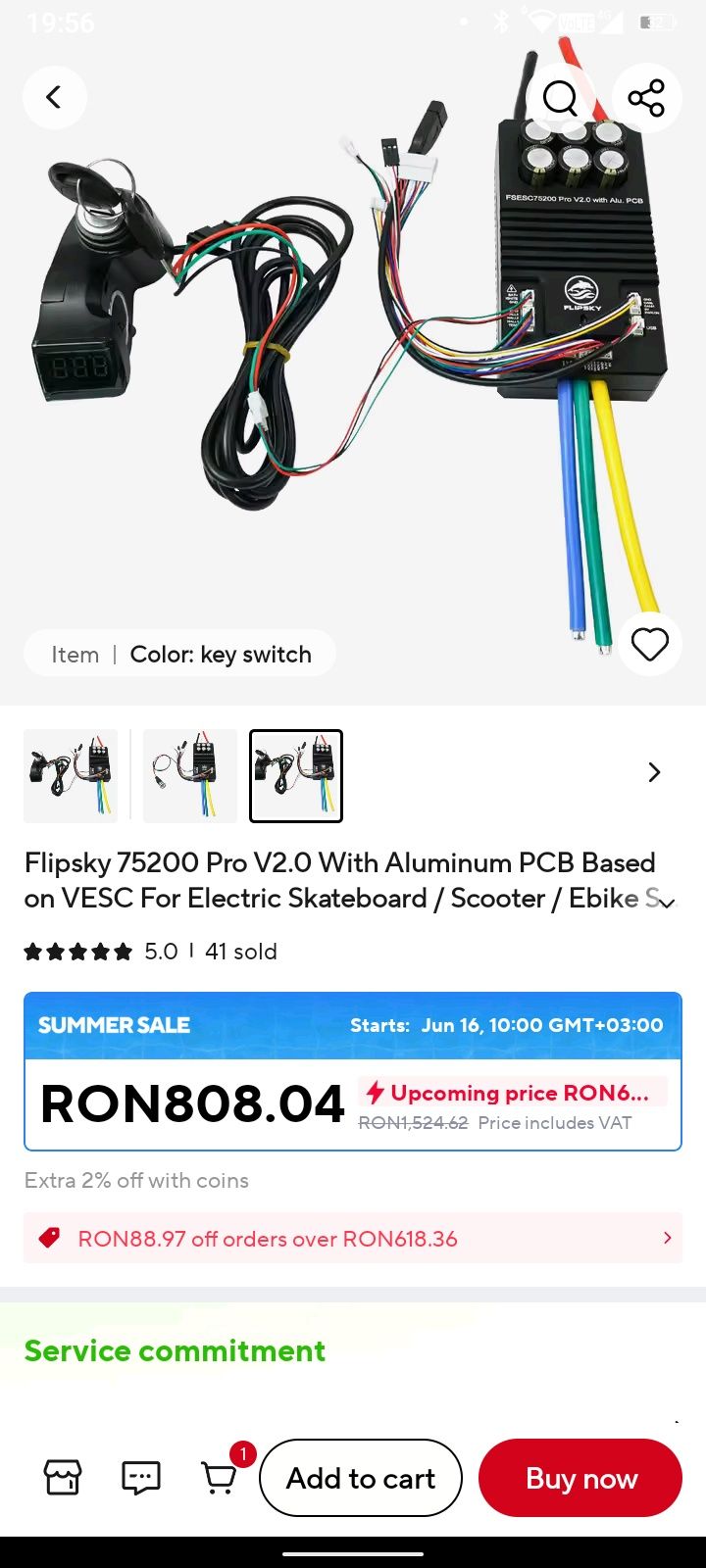
Task: Open the shopping cart
Action: tap(220, 1477)
